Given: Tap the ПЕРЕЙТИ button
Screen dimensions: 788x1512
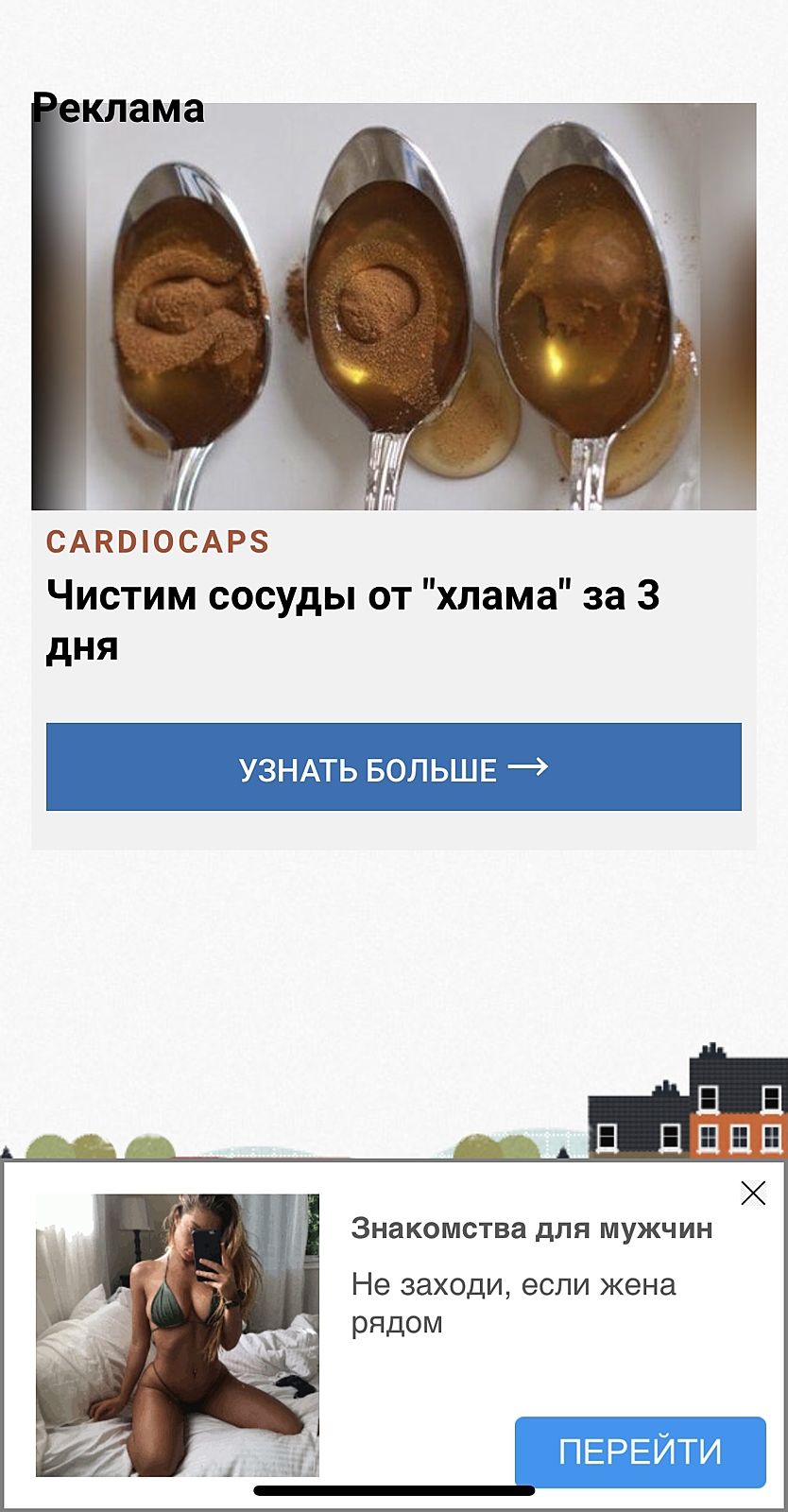Looking at the screenshot, I should pyautogui.click(x=640, y=1452).
